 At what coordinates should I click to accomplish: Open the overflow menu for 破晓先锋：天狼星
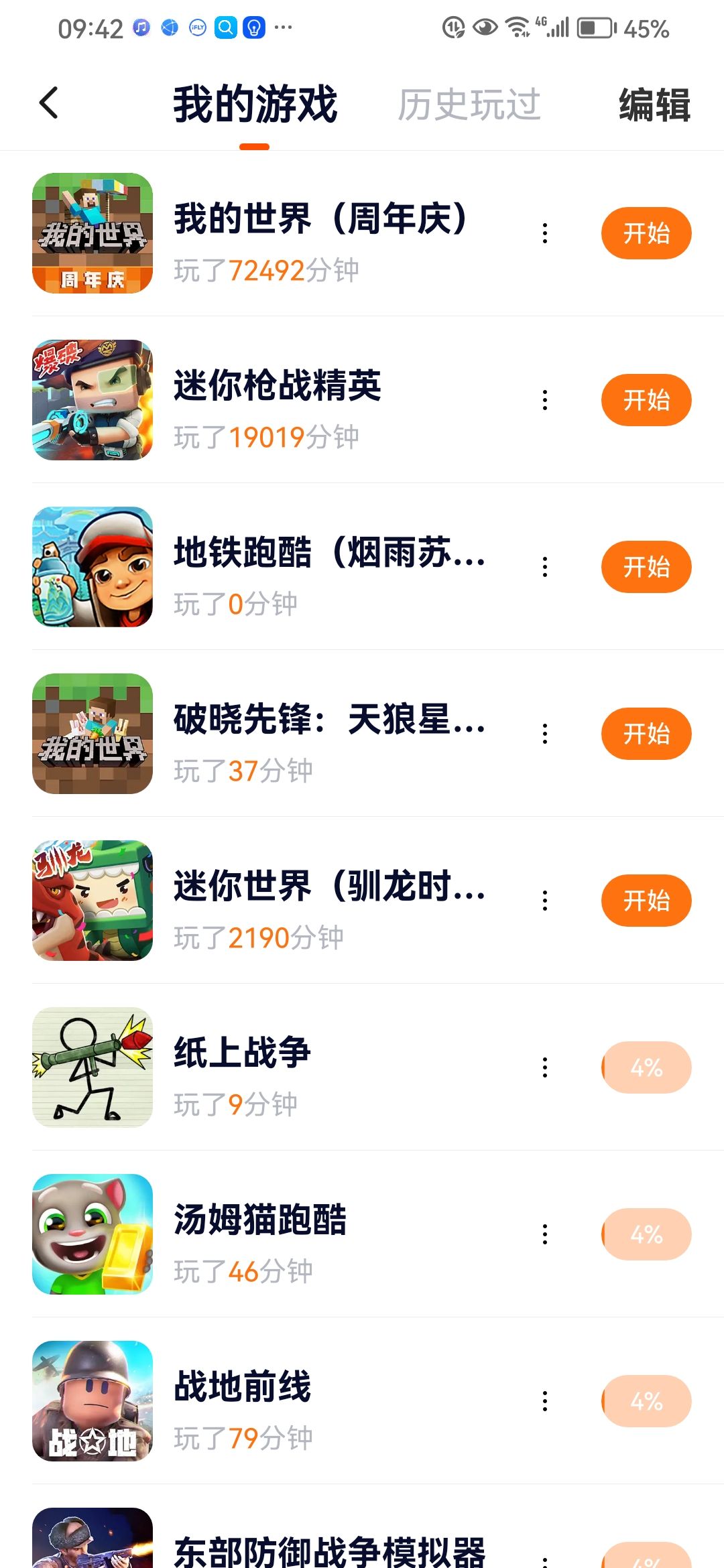coord(545,734)
